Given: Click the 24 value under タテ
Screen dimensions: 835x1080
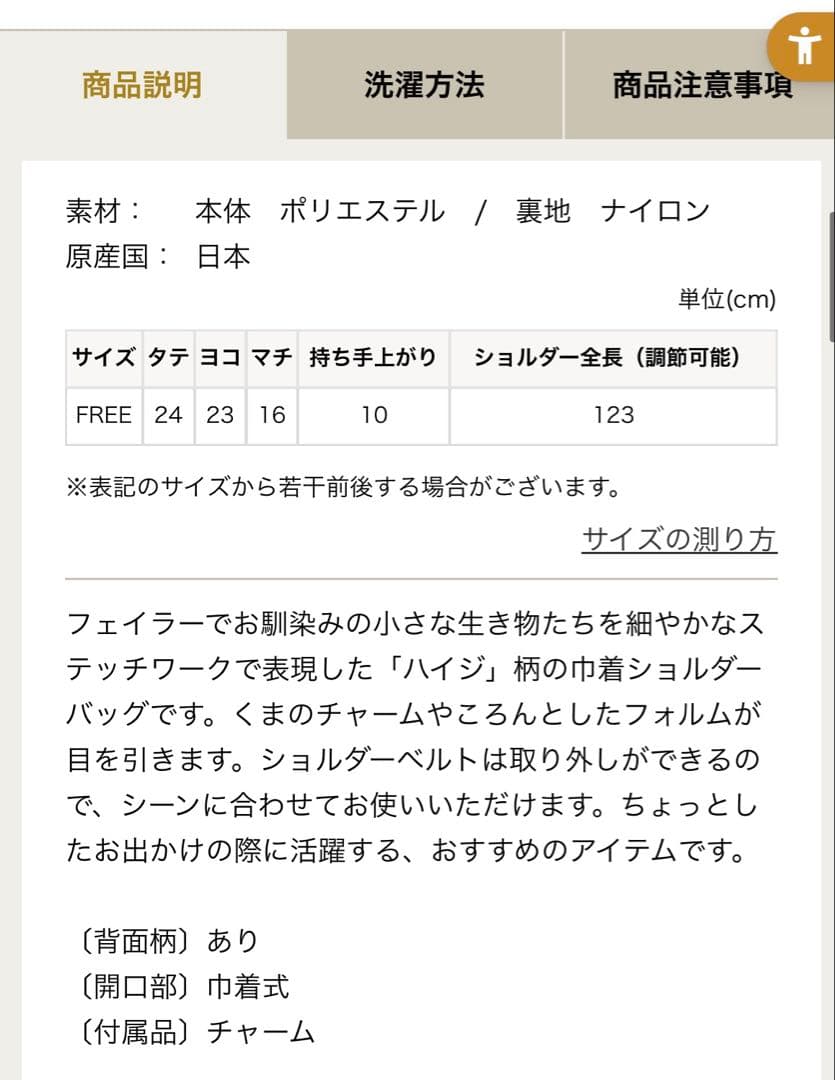Looking at the screenshot, I should pyautogui.click(x=168, y=415).
